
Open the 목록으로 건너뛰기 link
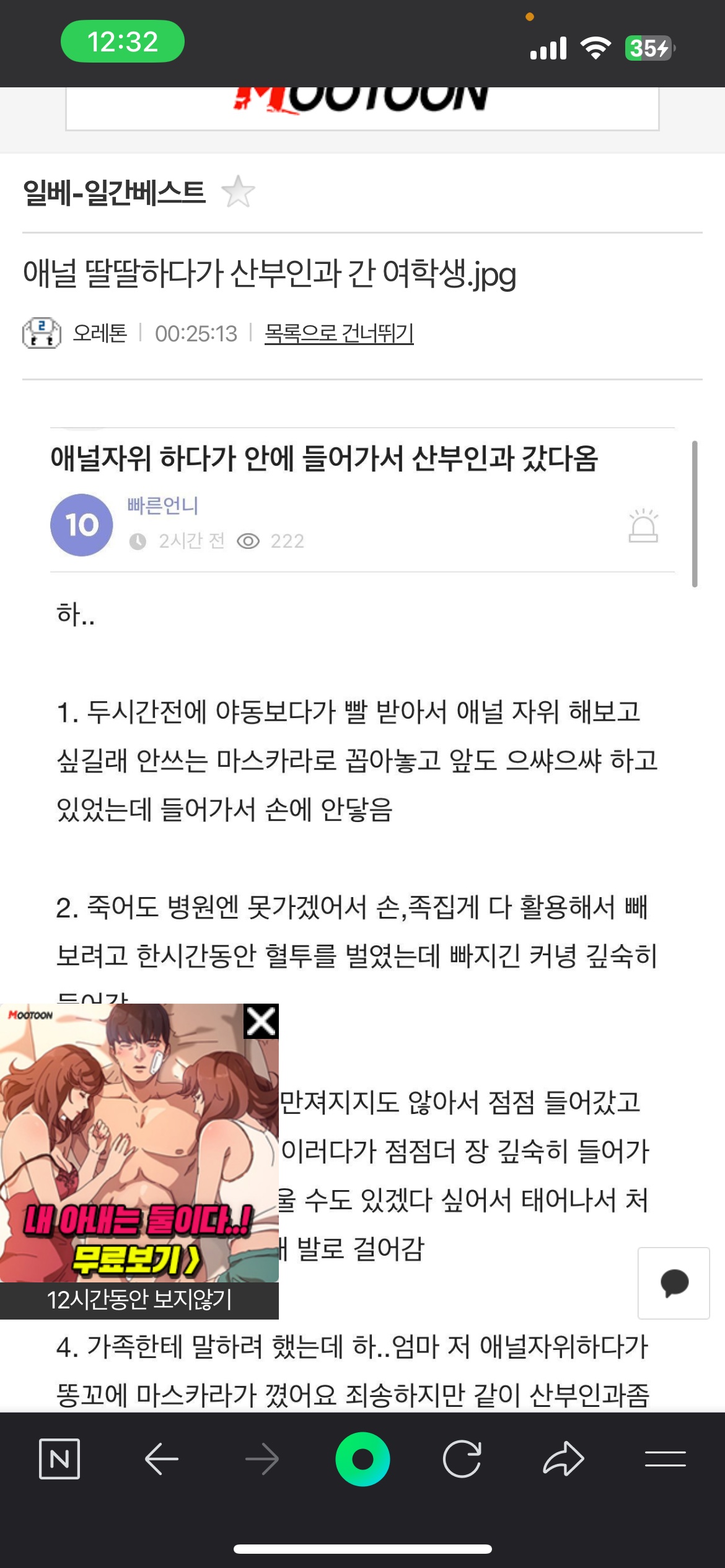tap(338, 333)
